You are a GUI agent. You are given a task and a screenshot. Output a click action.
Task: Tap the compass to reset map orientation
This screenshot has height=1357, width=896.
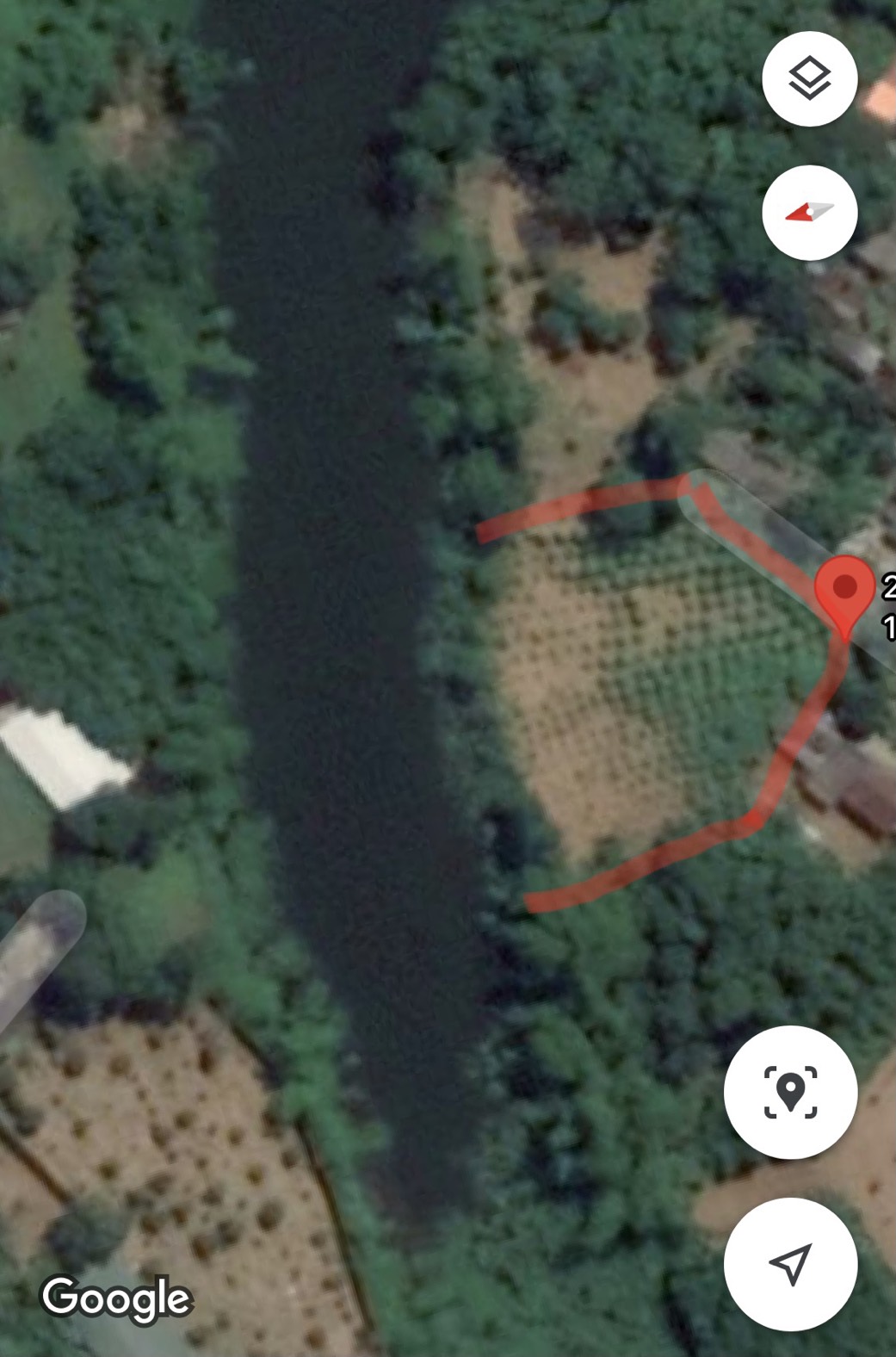pos(809,213)
